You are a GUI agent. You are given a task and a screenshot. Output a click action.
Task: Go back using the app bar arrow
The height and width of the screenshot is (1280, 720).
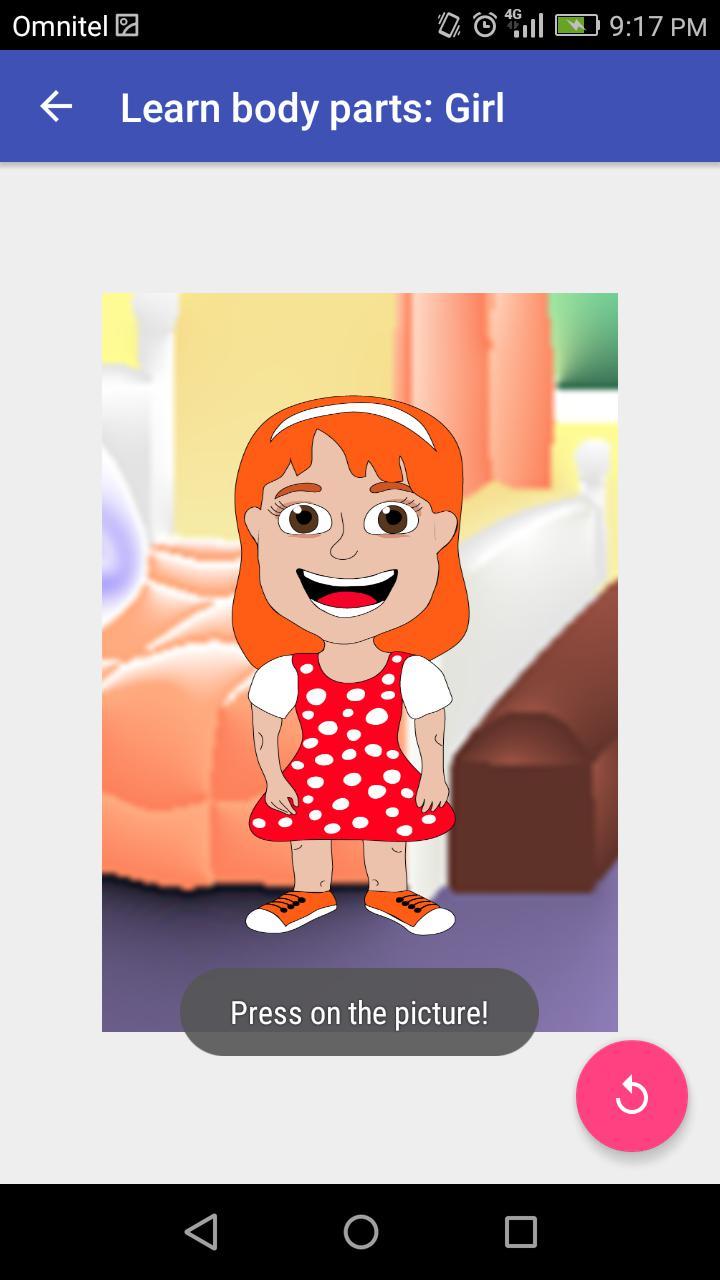click(56, 107)
